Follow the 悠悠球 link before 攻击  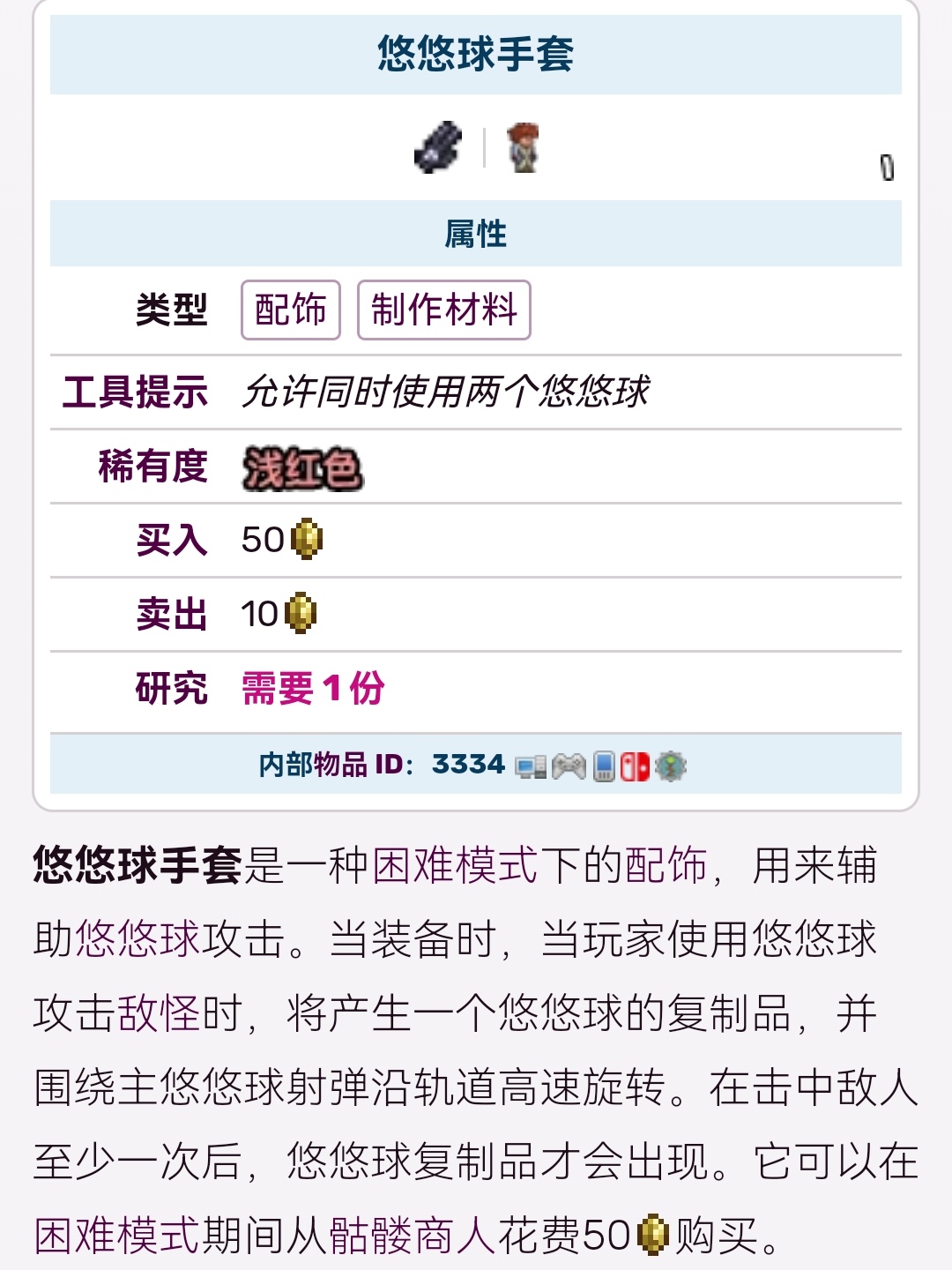[x=138, y=939]
